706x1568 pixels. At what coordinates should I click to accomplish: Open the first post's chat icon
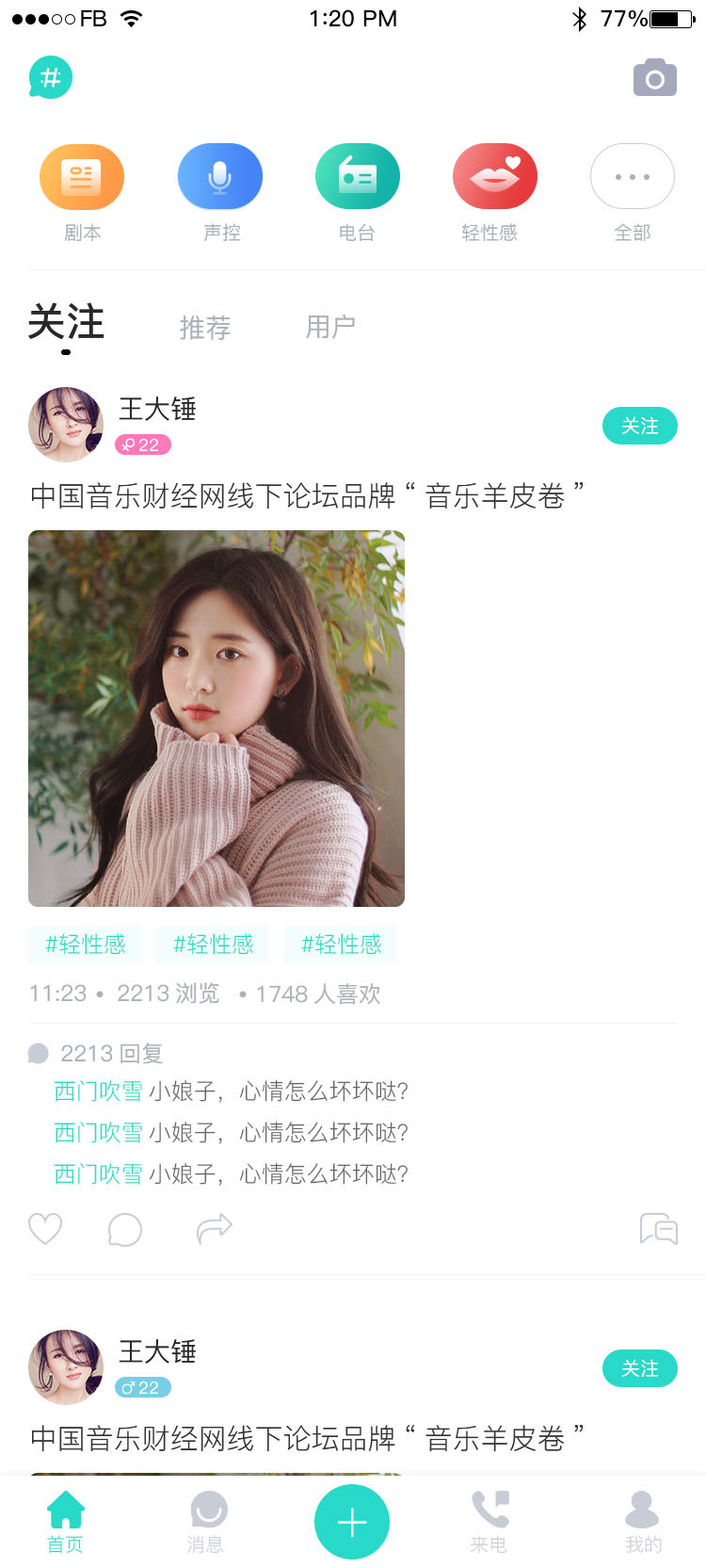tap(658, 1229)
